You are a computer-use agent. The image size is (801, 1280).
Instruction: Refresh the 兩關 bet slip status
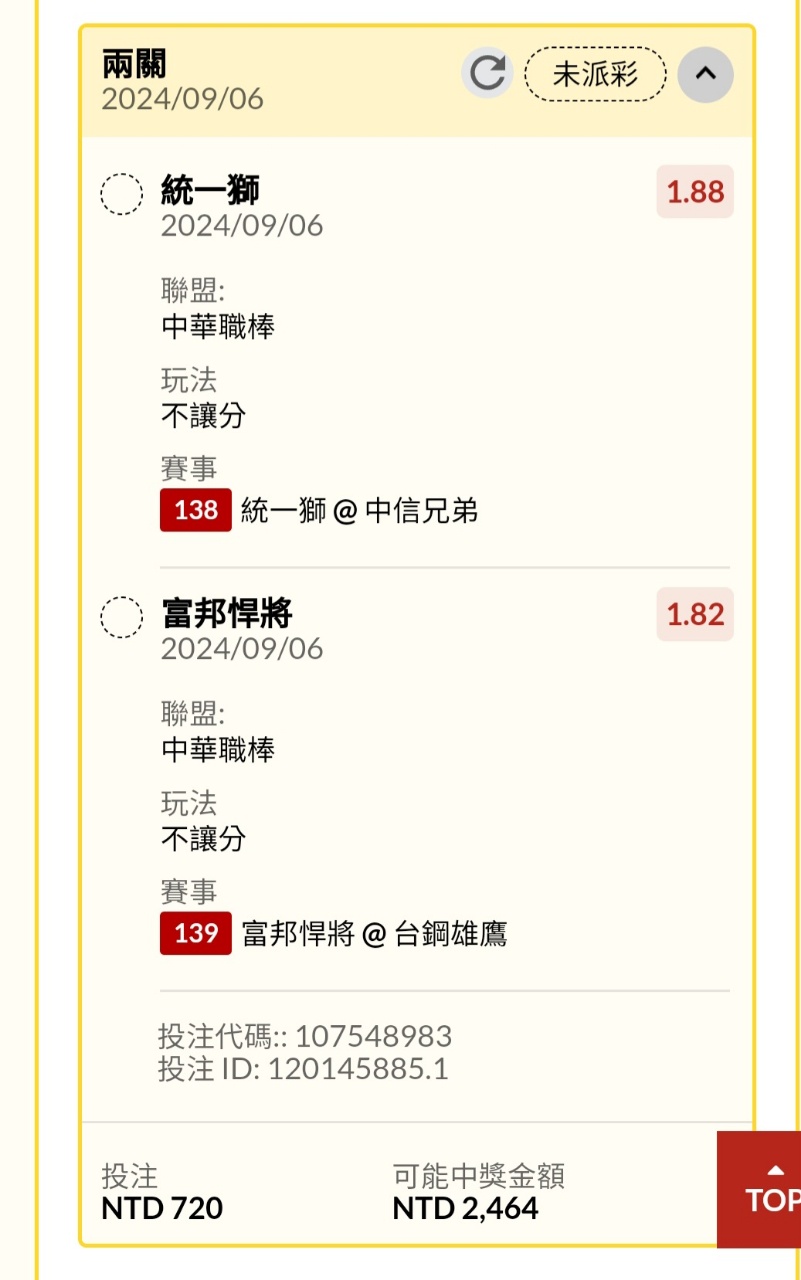click(x=487, y=74)
